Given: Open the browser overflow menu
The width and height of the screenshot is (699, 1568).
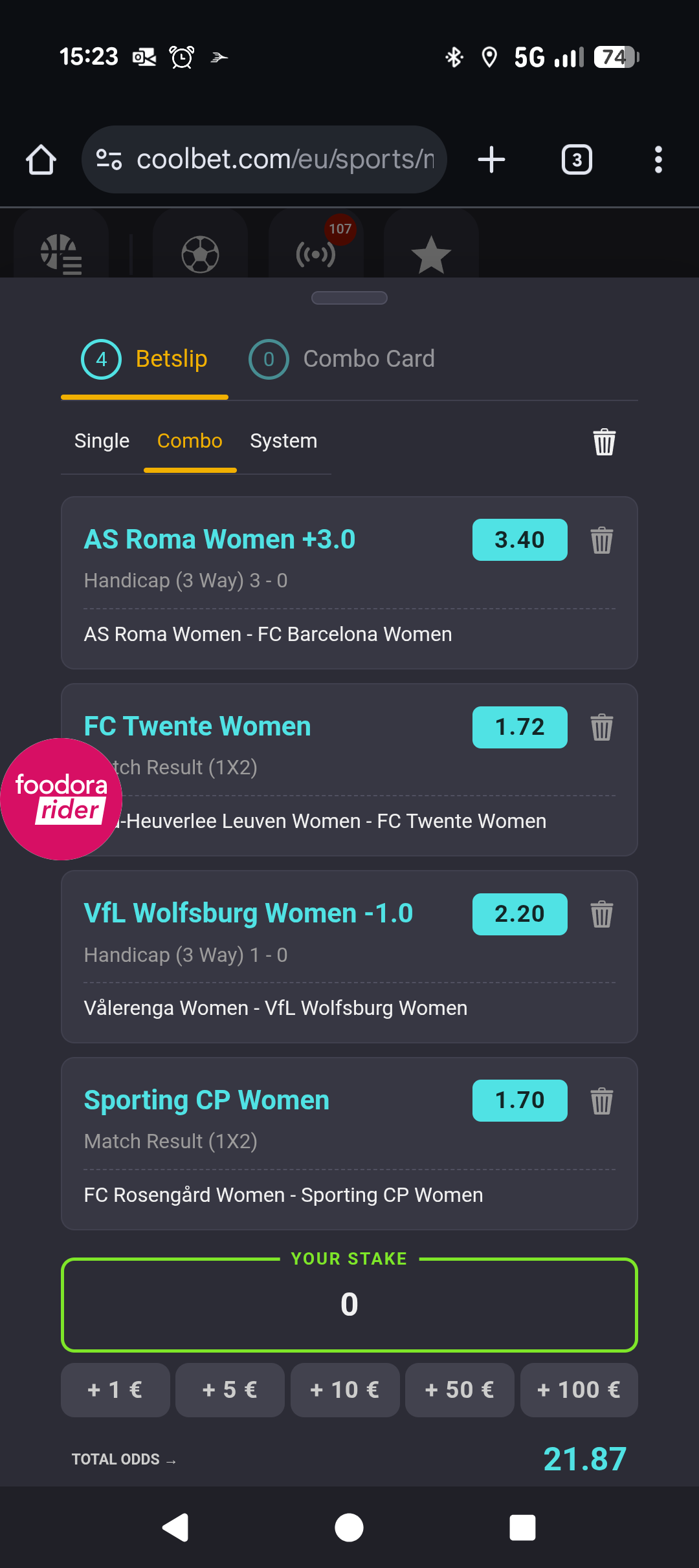Looking at the screenshot, I should click(x=658, y=160).
